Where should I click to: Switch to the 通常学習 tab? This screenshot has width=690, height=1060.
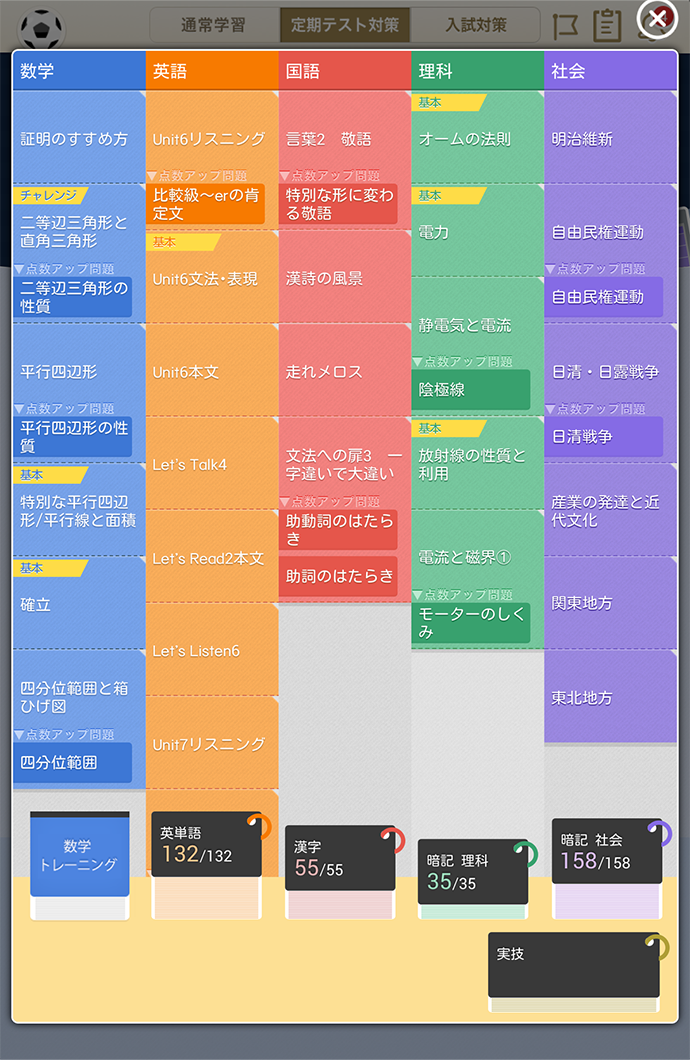[x=213, y=25]
